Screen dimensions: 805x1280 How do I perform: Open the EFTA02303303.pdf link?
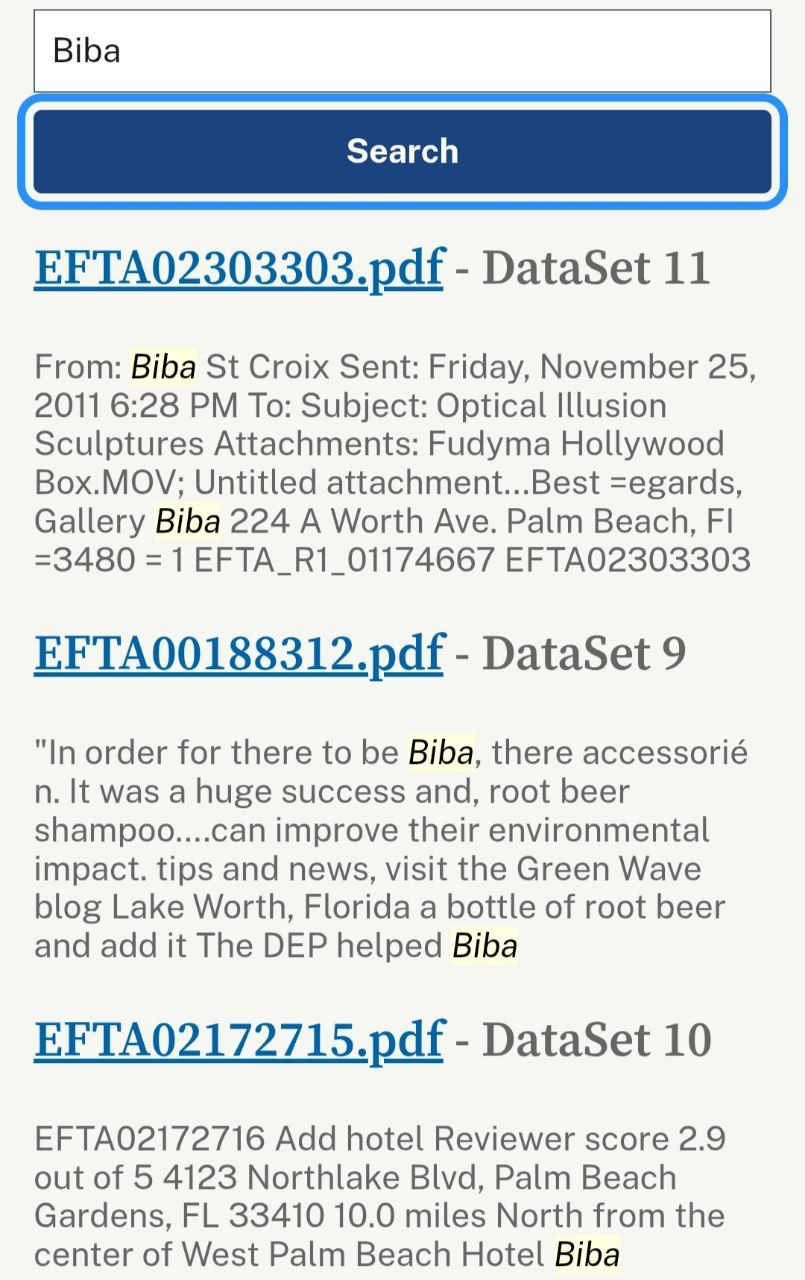click(x=238, y=268)
